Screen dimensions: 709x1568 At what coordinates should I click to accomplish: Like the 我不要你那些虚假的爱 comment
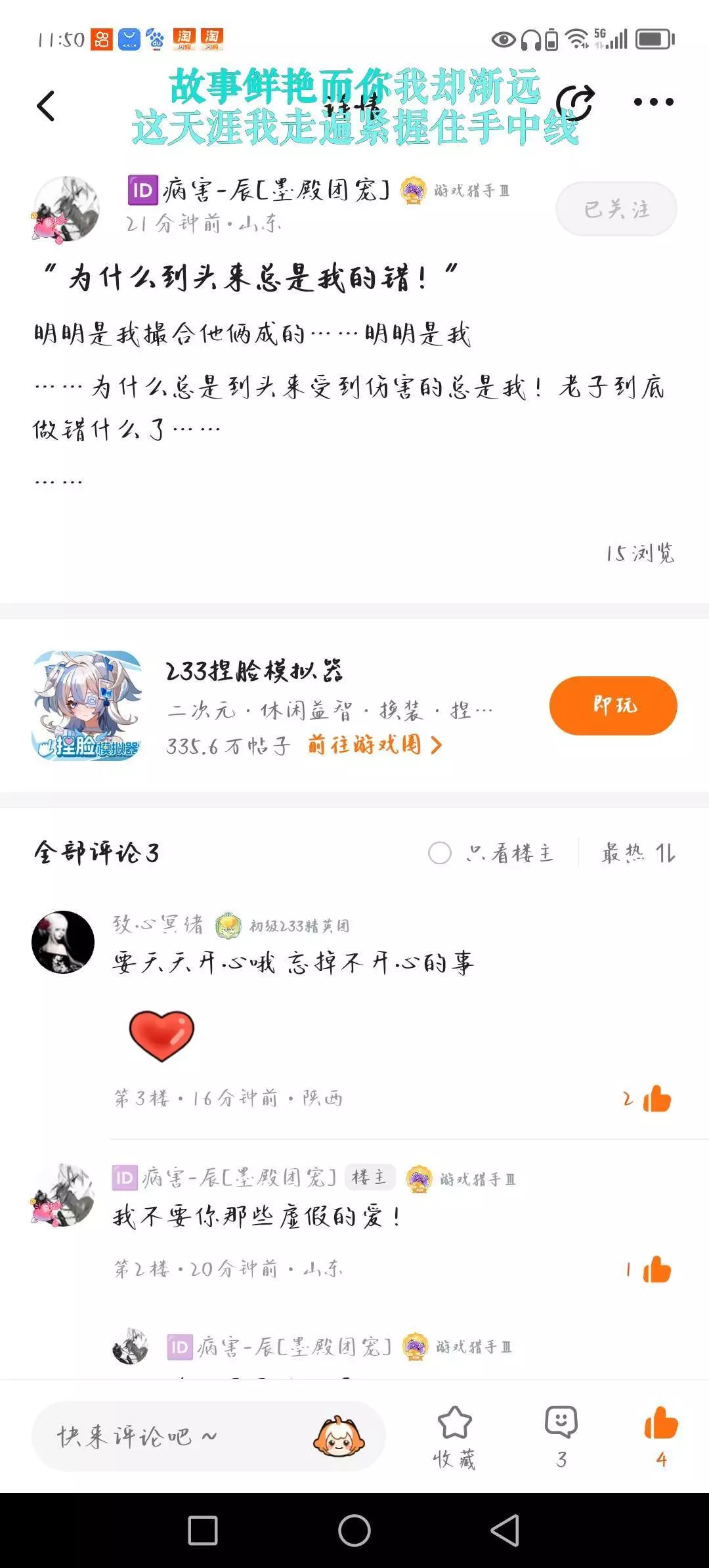(x=656, y=1269)
